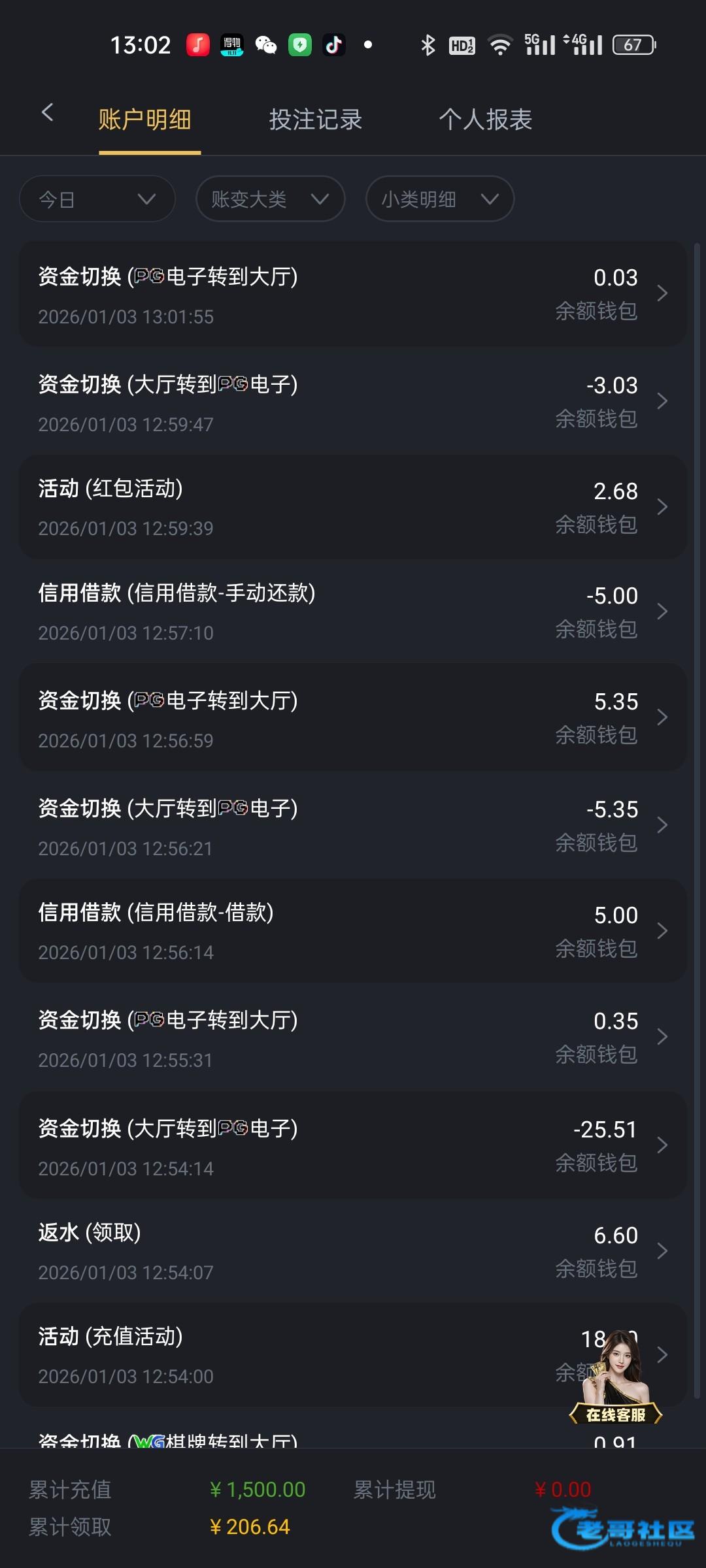Open the 13:01:55 fund transfer record
This screenshot has width=706, height=1568.
click(353, 294)
